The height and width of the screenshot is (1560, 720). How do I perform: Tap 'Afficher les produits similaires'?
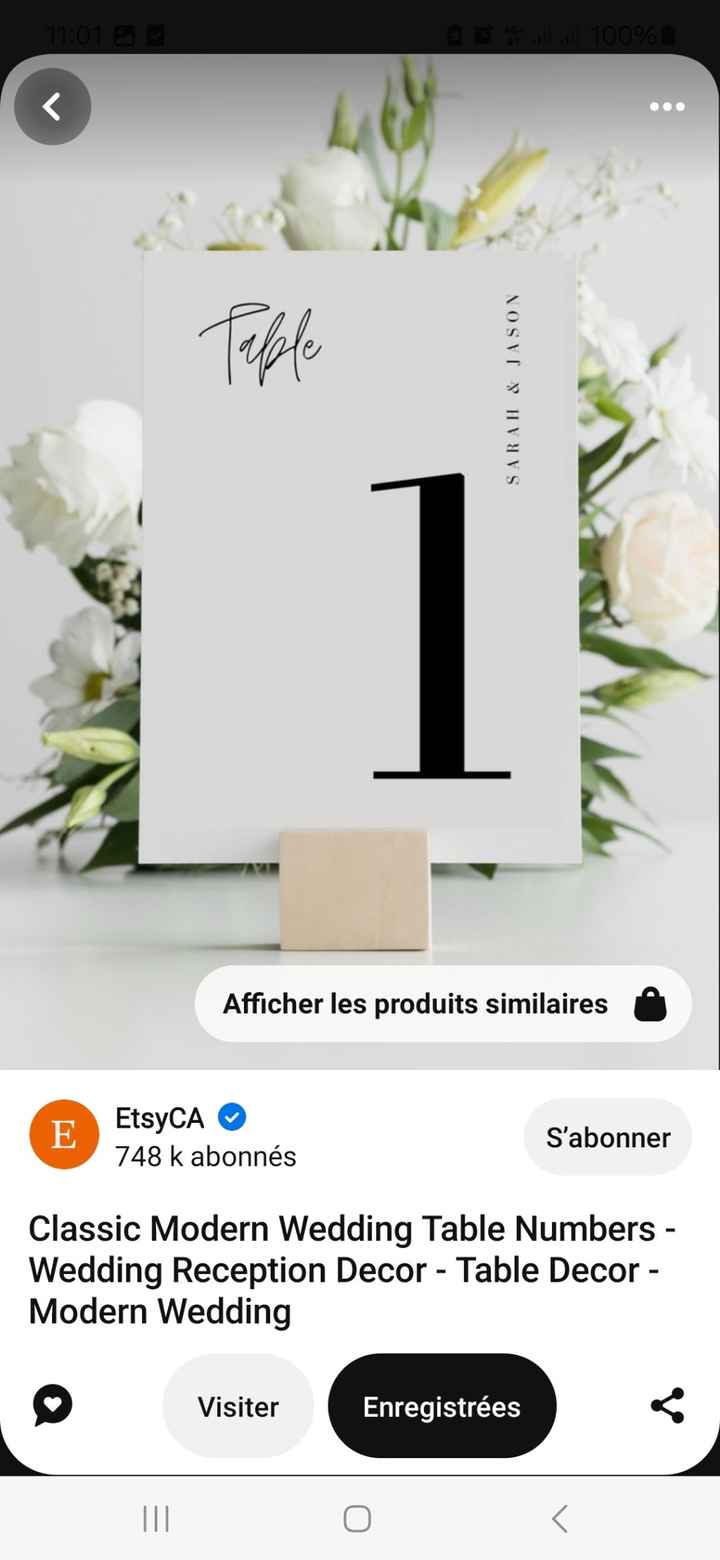[416, 1003]
